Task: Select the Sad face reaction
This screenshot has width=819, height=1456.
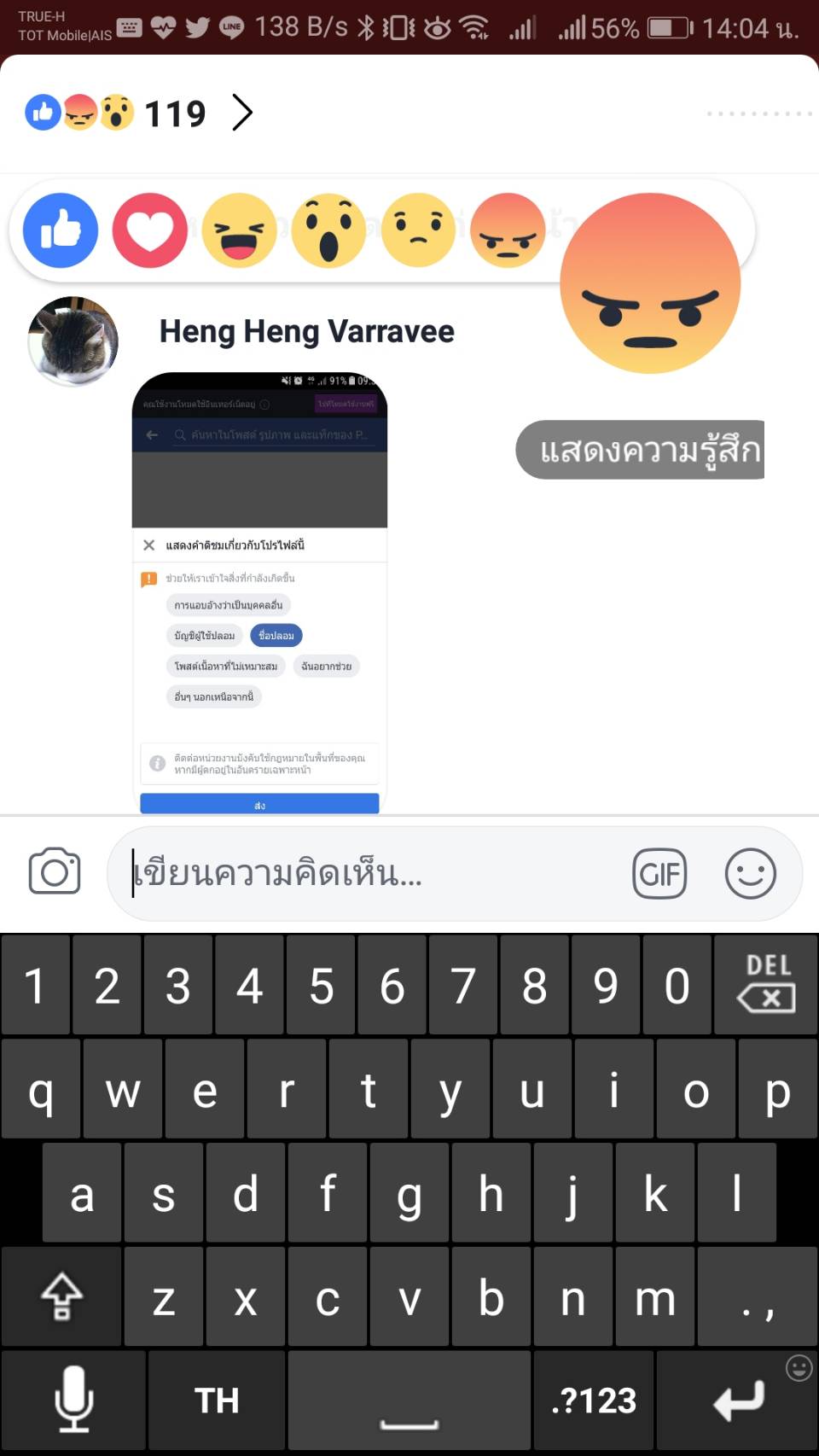Action: click(x=419, y=230)
